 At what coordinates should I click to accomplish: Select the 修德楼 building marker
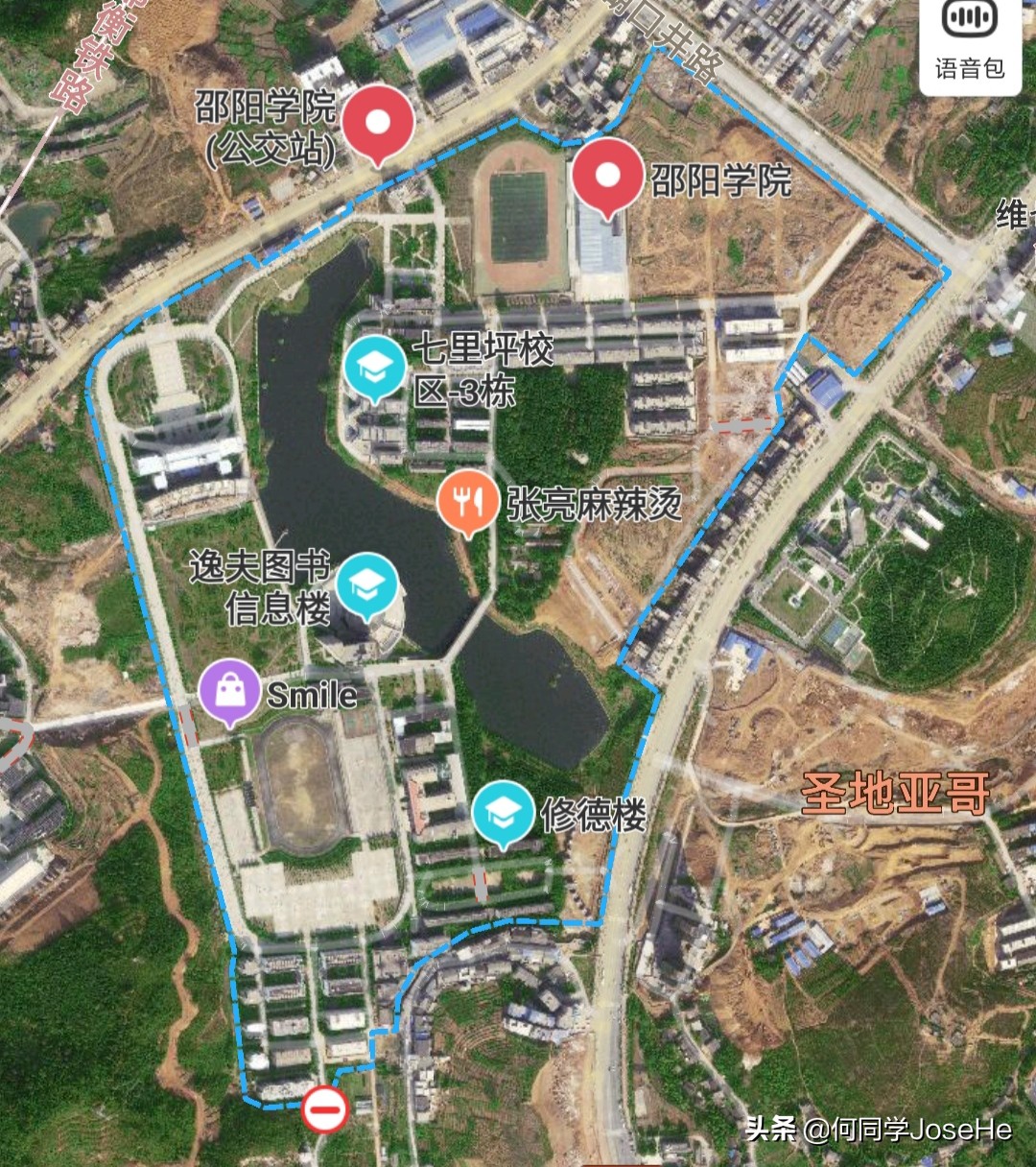tap(503, 812)
